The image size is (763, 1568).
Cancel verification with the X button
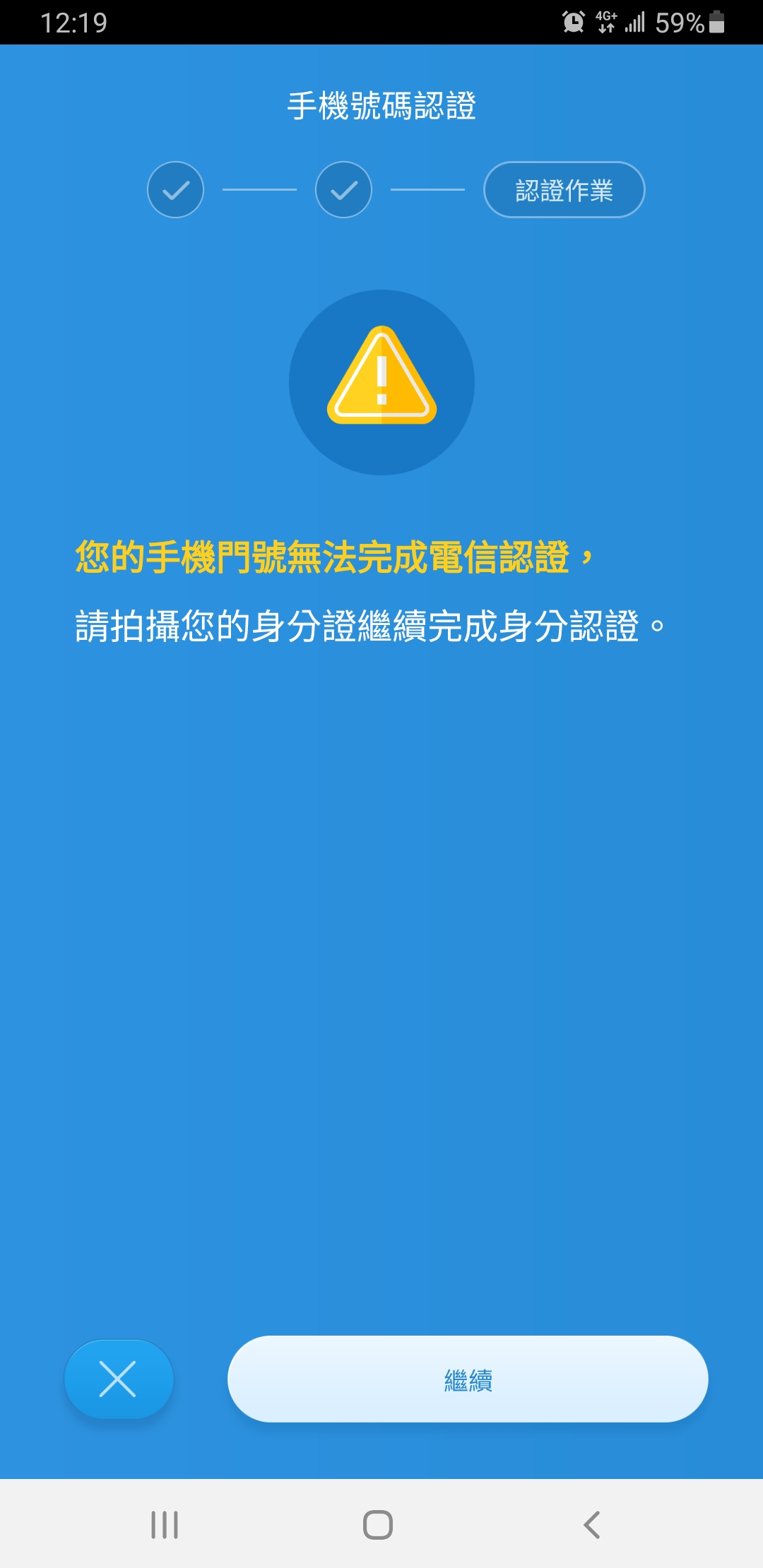pyautogui.click(x=118, y=1379)
